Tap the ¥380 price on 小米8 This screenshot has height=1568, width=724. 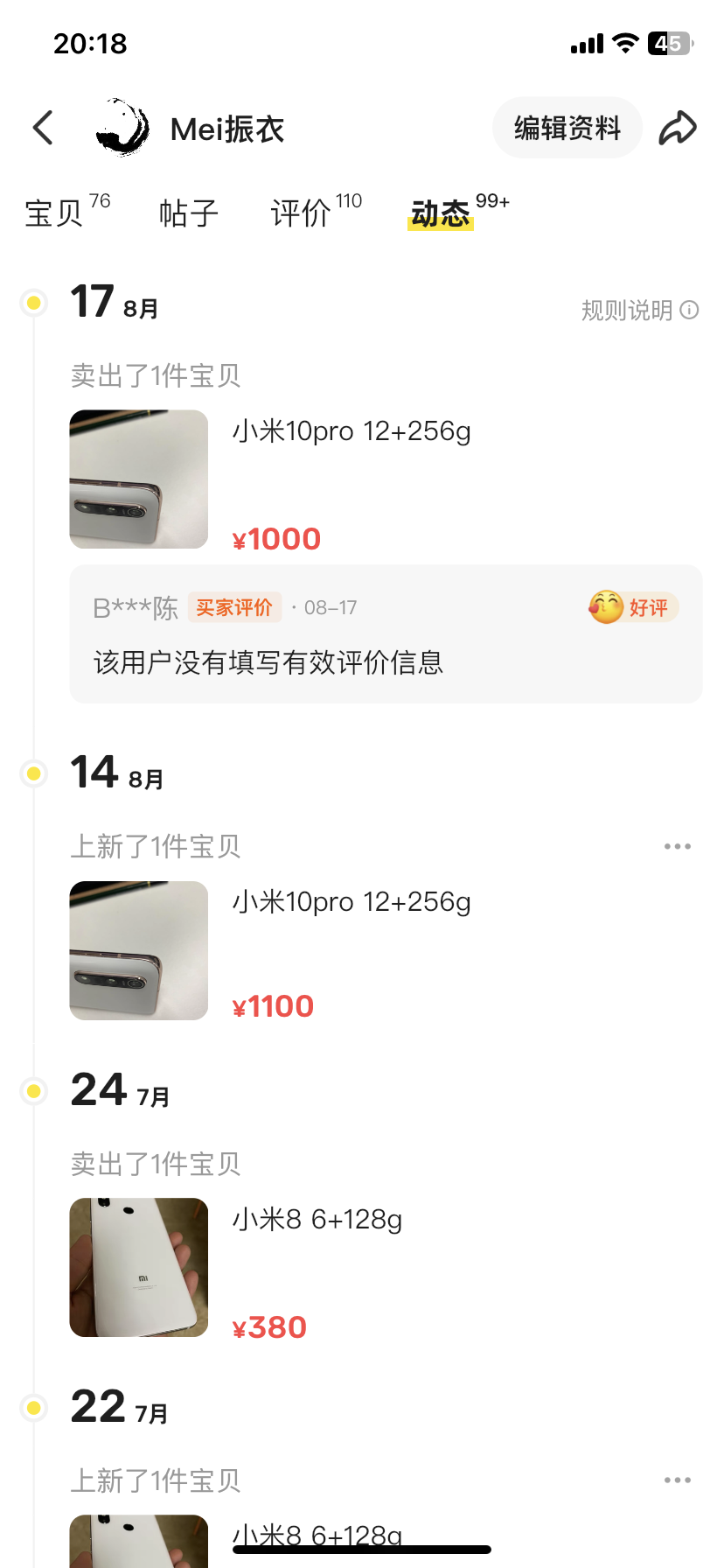point(270,1326)
